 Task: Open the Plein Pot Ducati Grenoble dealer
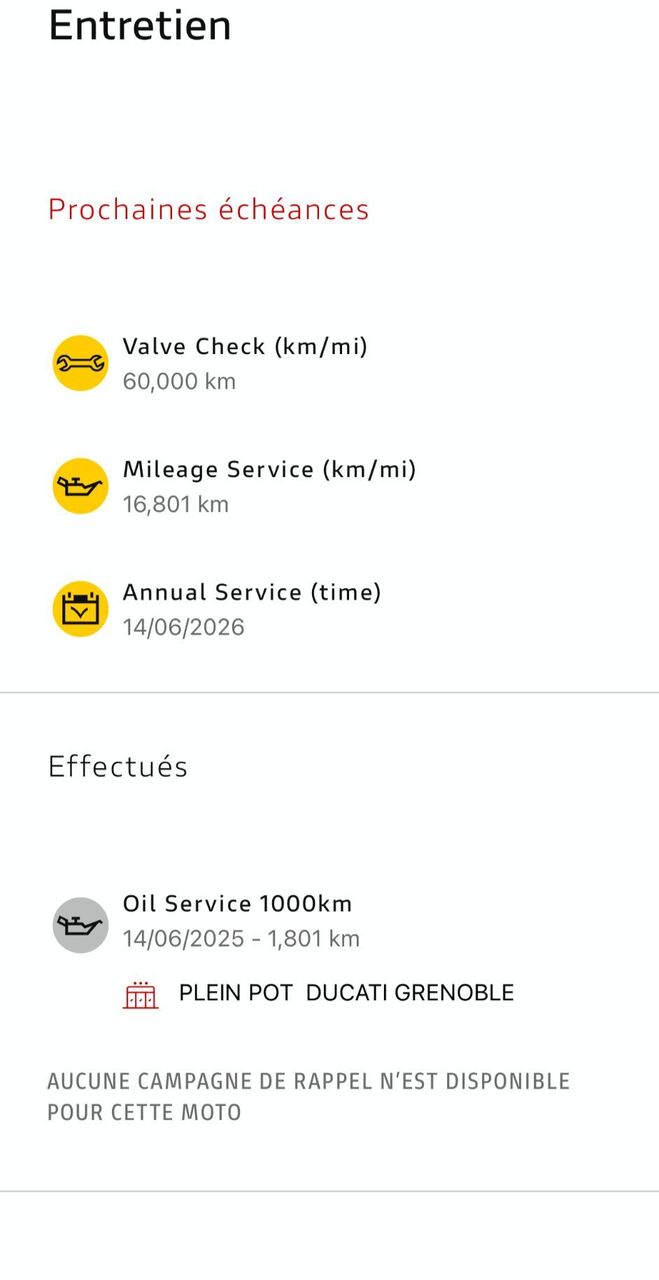tap(345, 993)
